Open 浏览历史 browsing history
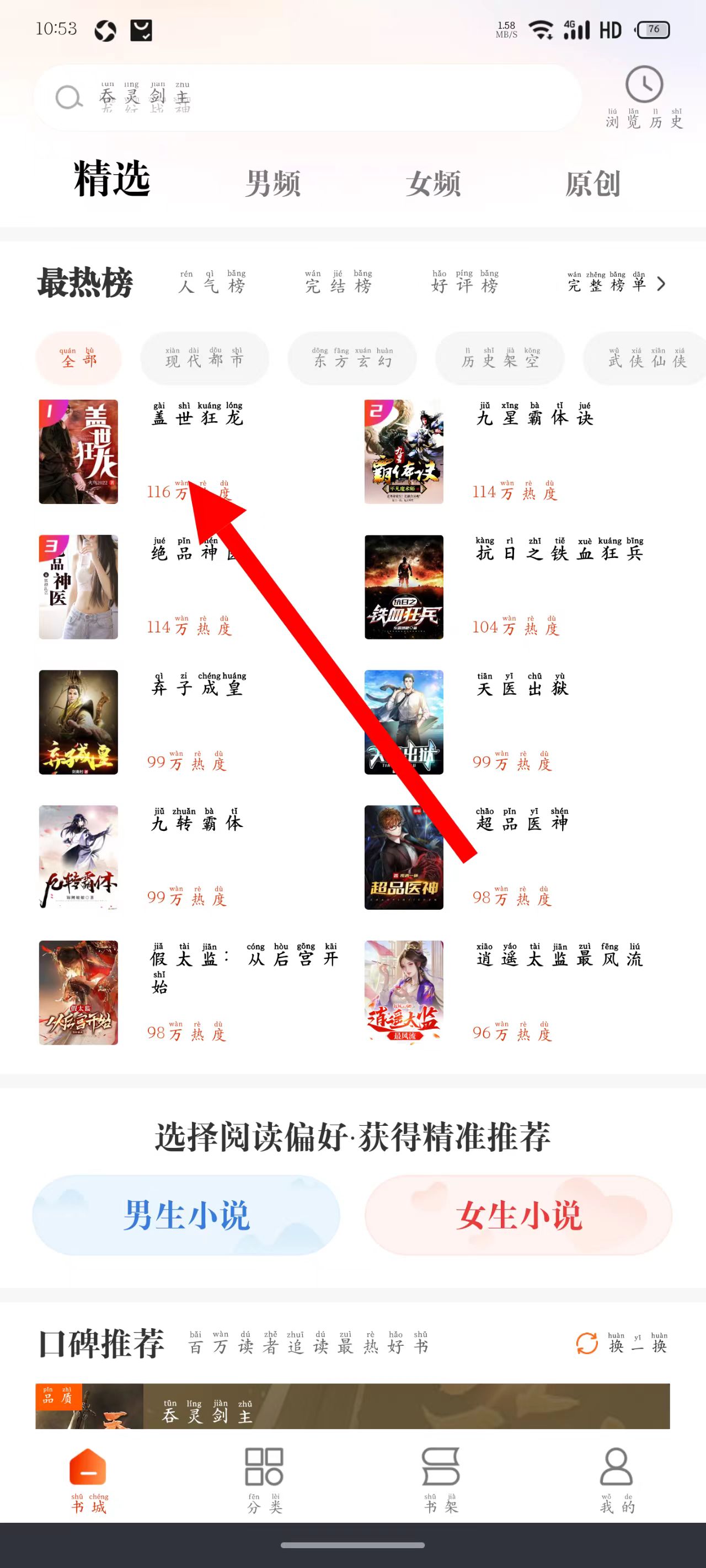The height and width of the screenshot is (1568, 706). point(644,98)
